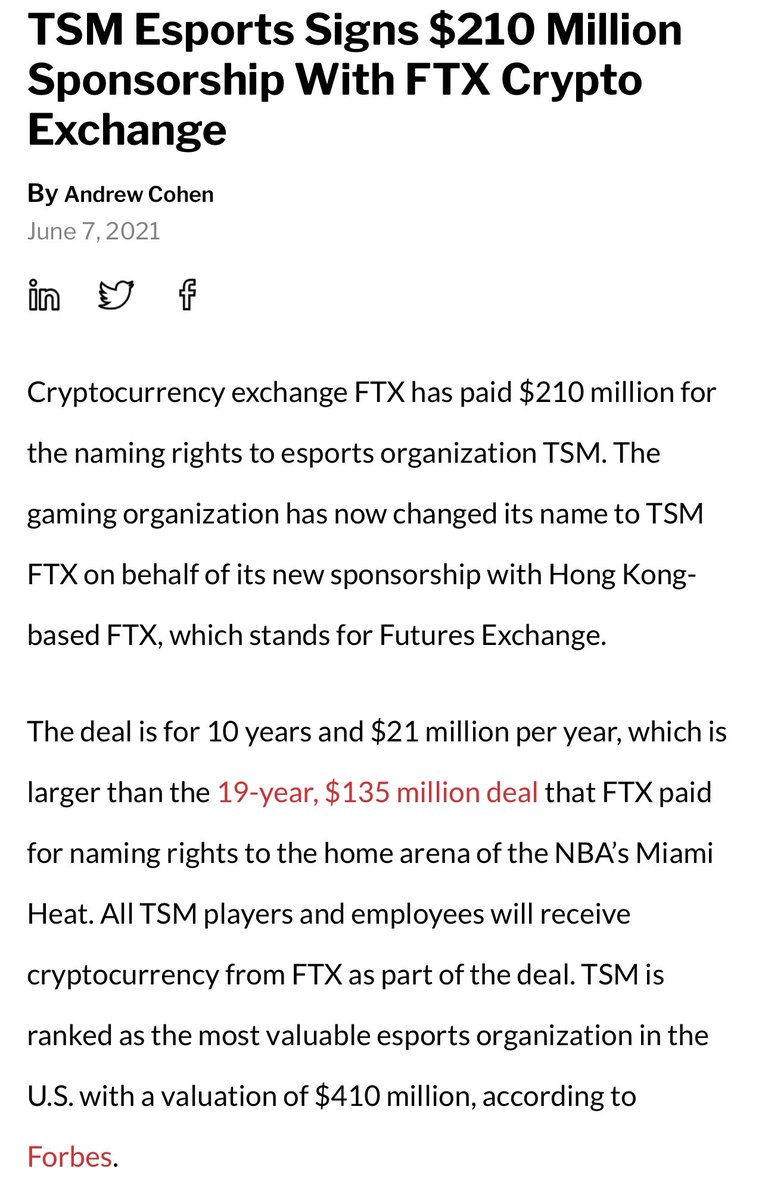Share the article on Twitter
This screenshot has height=1200, width=765.
coord(116,296)
